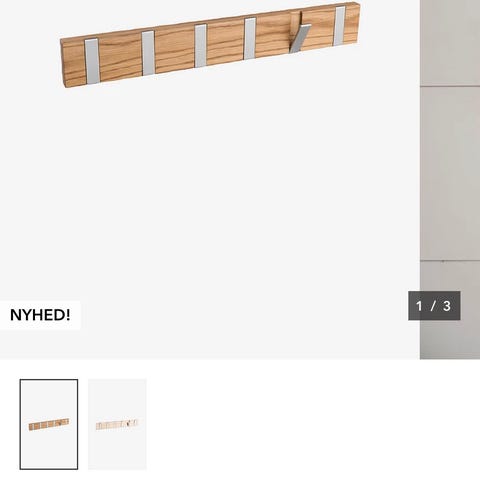Select the first oak rack thumbnail
Screen dimensions: 480x480
coord(49,424)
